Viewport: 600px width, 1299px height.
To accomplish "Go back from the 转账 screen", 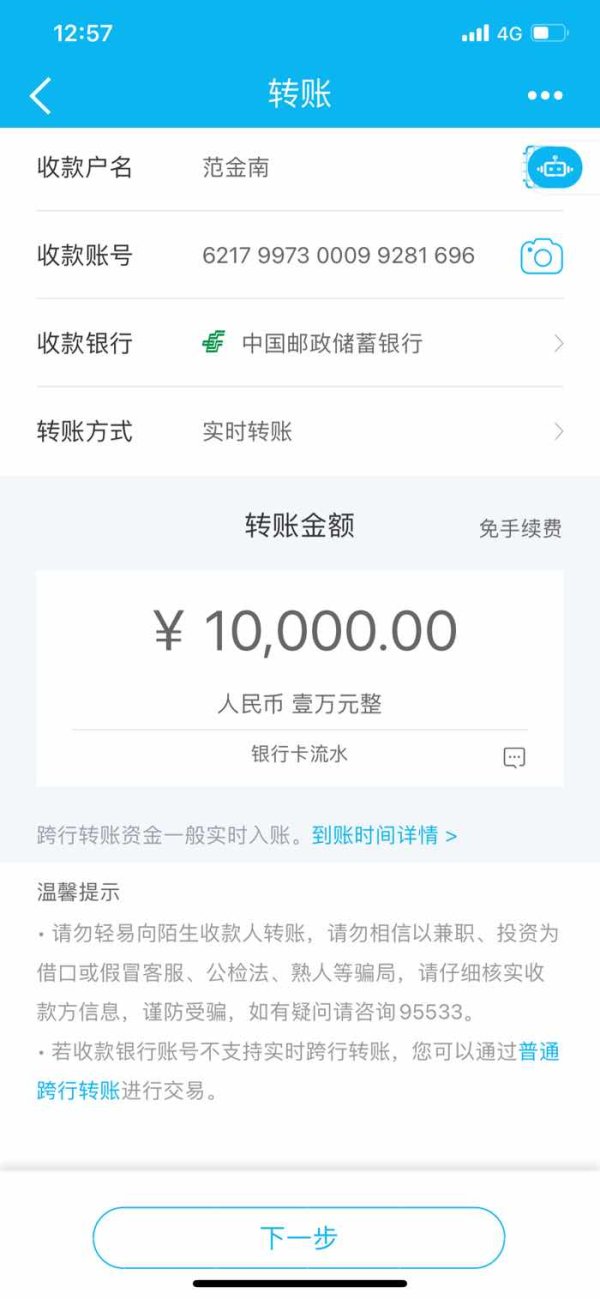I will point(41,95).
